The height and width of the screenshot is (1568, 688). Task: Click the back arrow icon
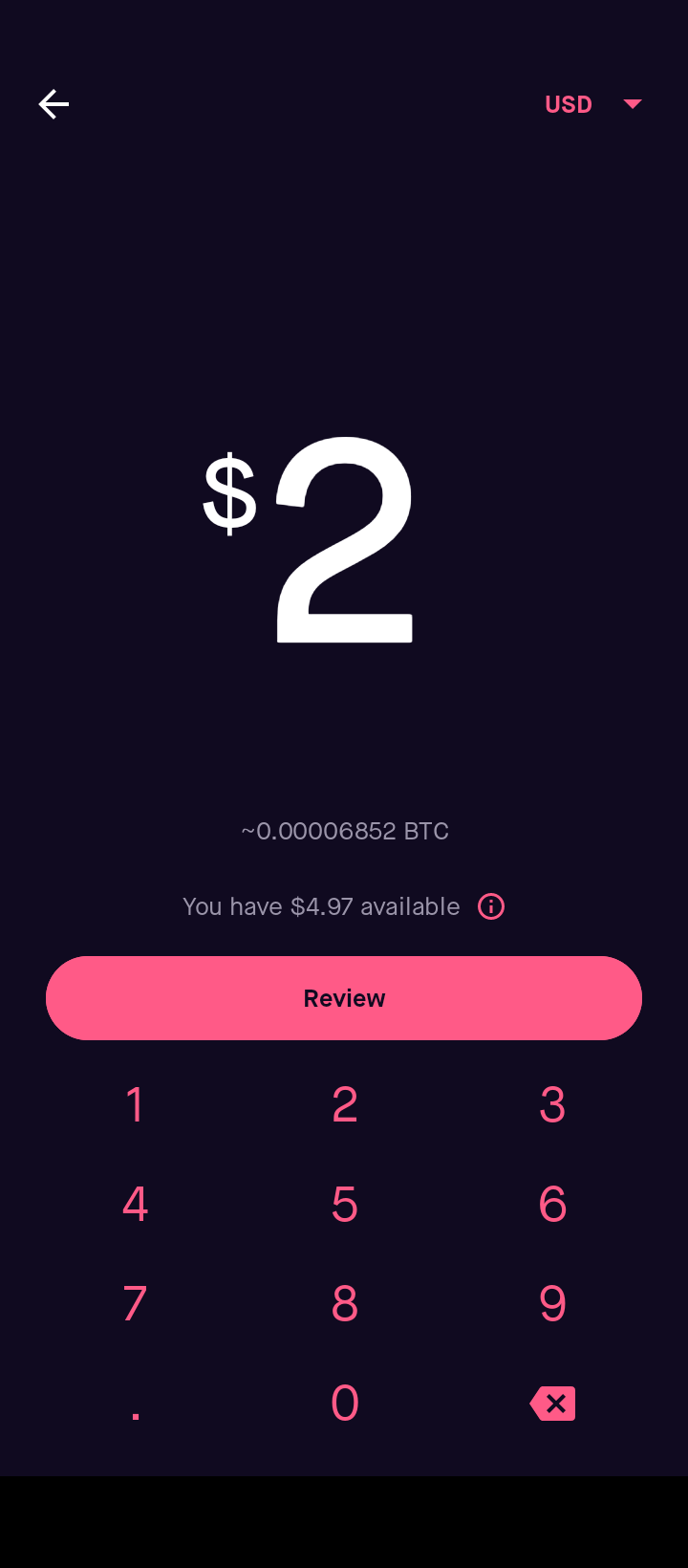(54, 103)
